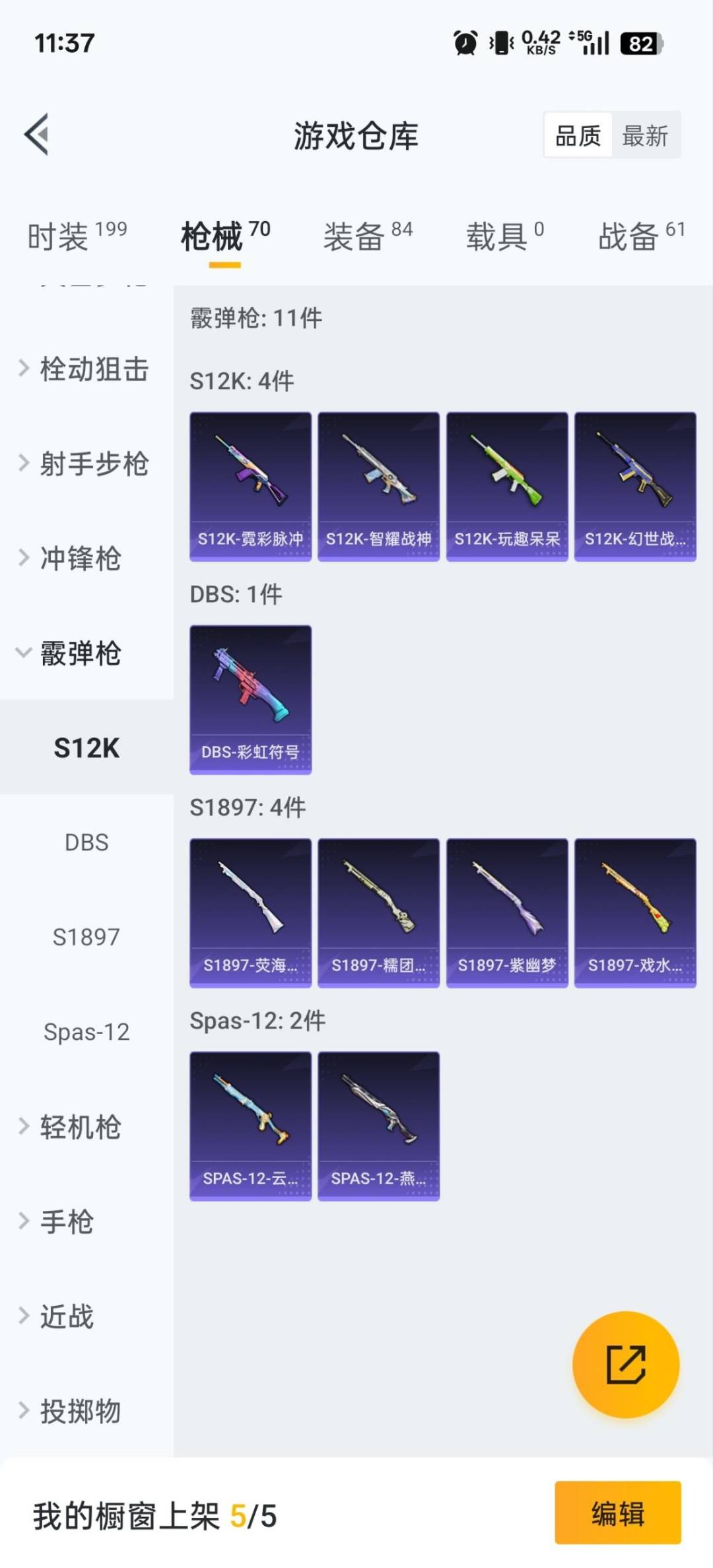The width and height of the screenshot is (713, 1568).
Task: Open the S12K-玩趣呆呆 skin
Action: coord(506,487)
